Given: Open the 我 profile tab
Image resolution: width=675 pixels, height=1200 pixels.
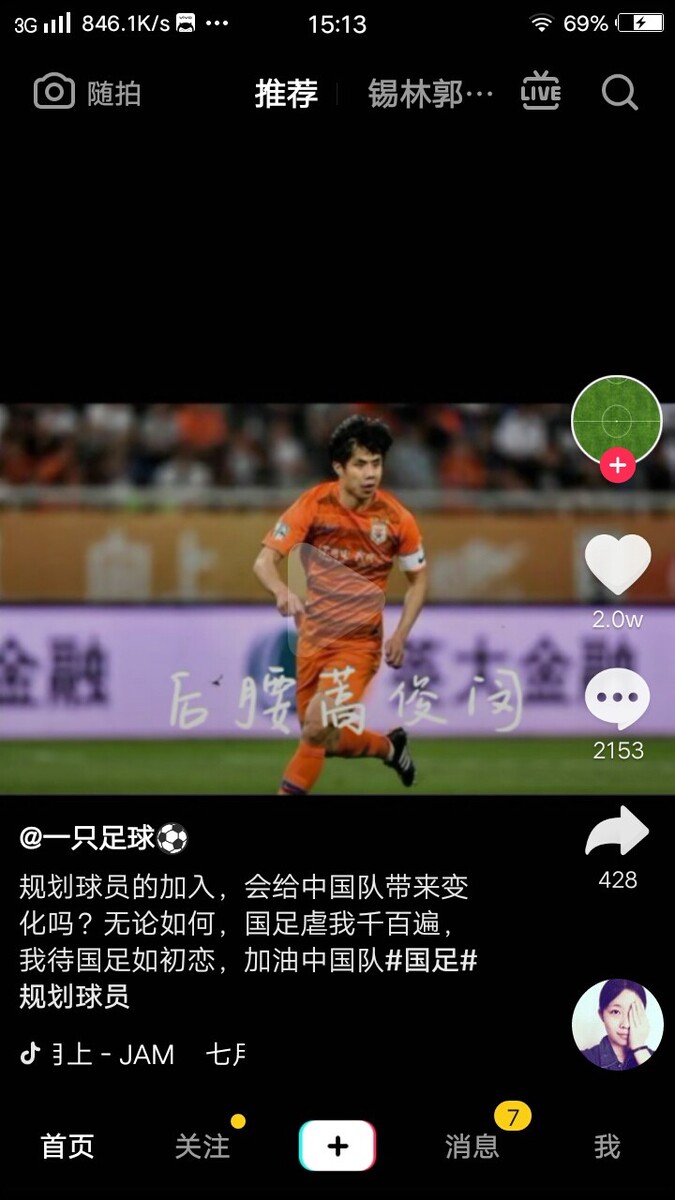Looking at the screenshot, I should coord(607,1146).
